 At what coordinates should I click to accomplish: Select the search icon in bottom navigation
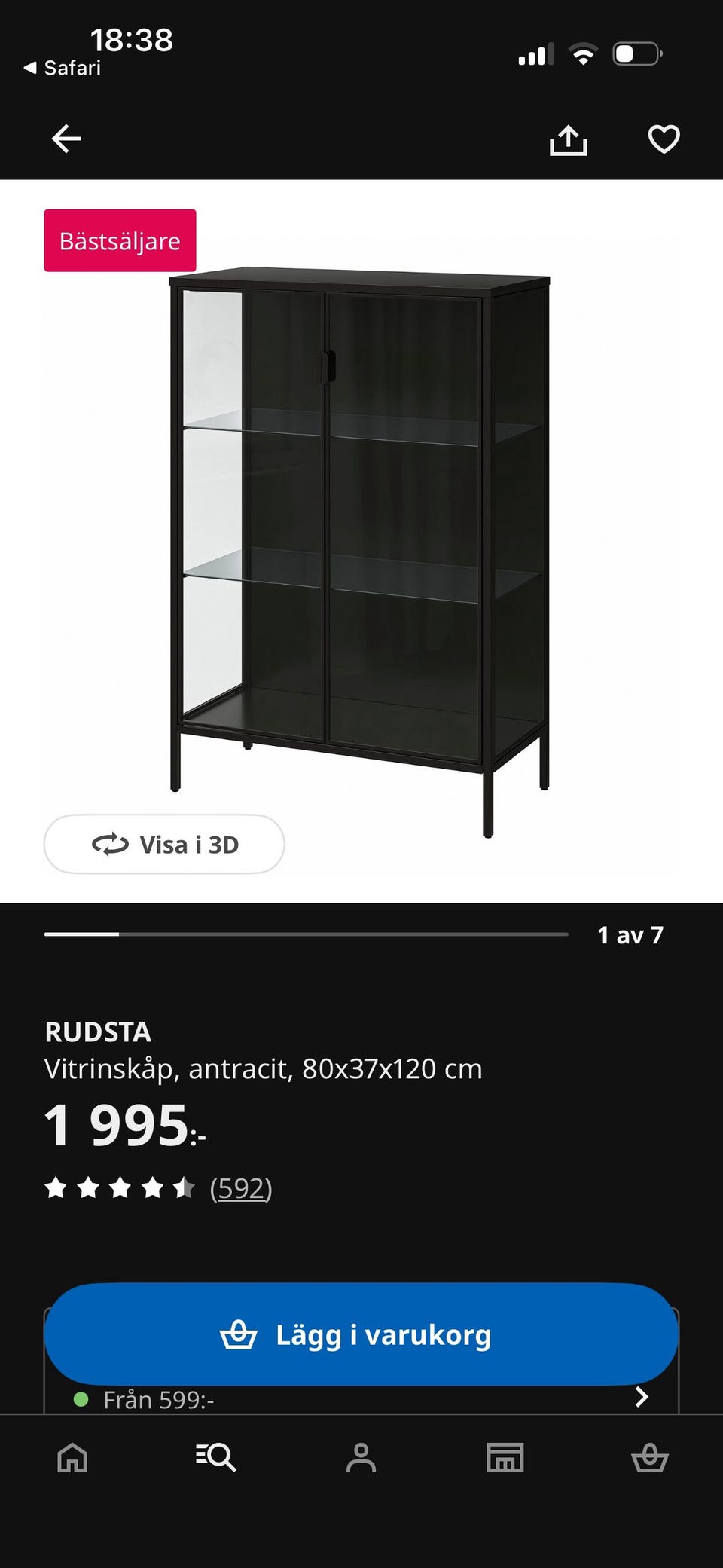pos(216,1459)
